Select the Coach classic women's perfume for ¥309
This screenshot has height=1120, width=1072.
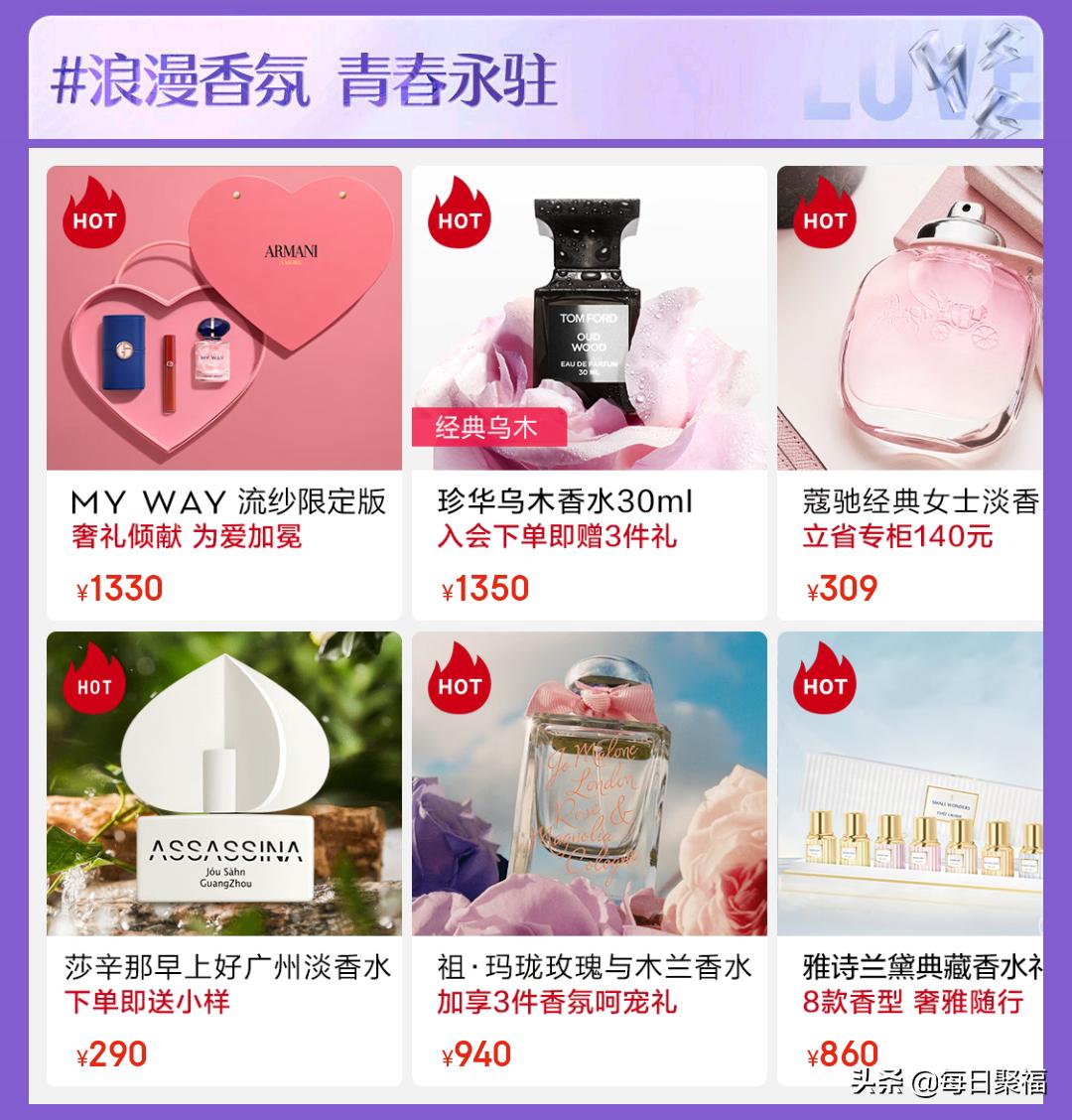pos(910,392)
